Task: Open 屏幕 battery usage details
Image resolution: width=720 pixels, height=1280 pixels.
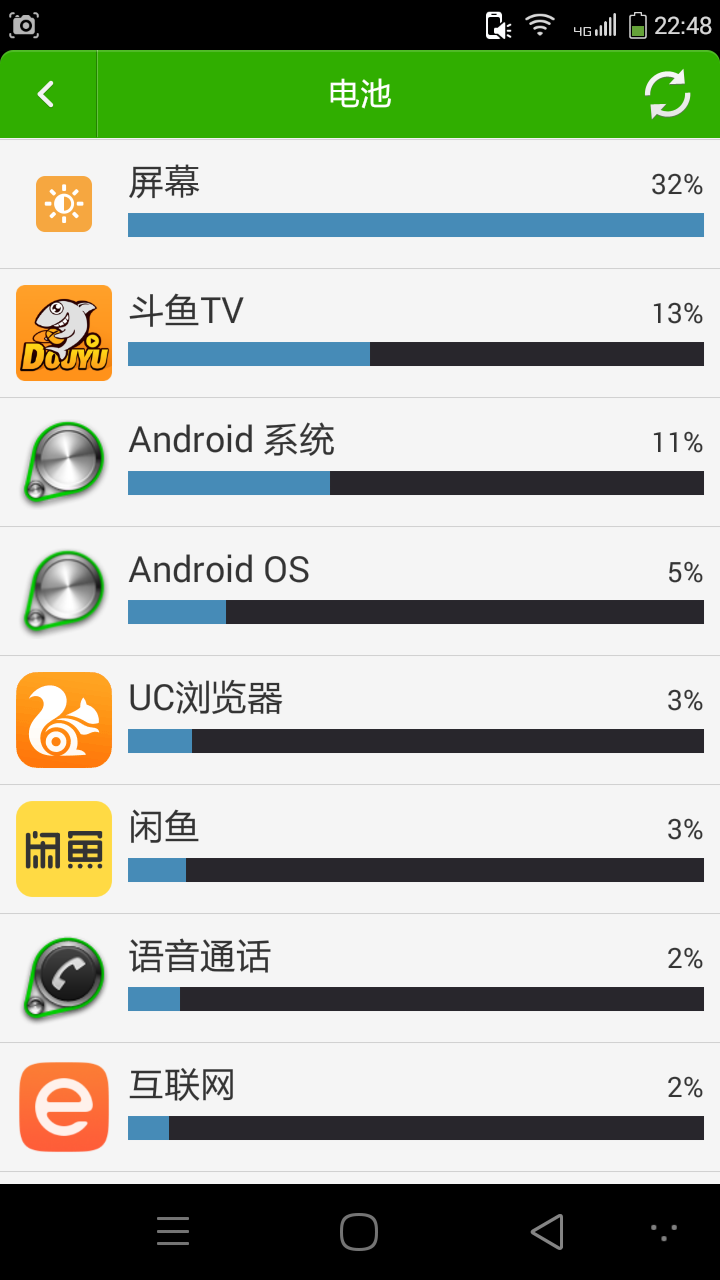Action: click(360, 204)
